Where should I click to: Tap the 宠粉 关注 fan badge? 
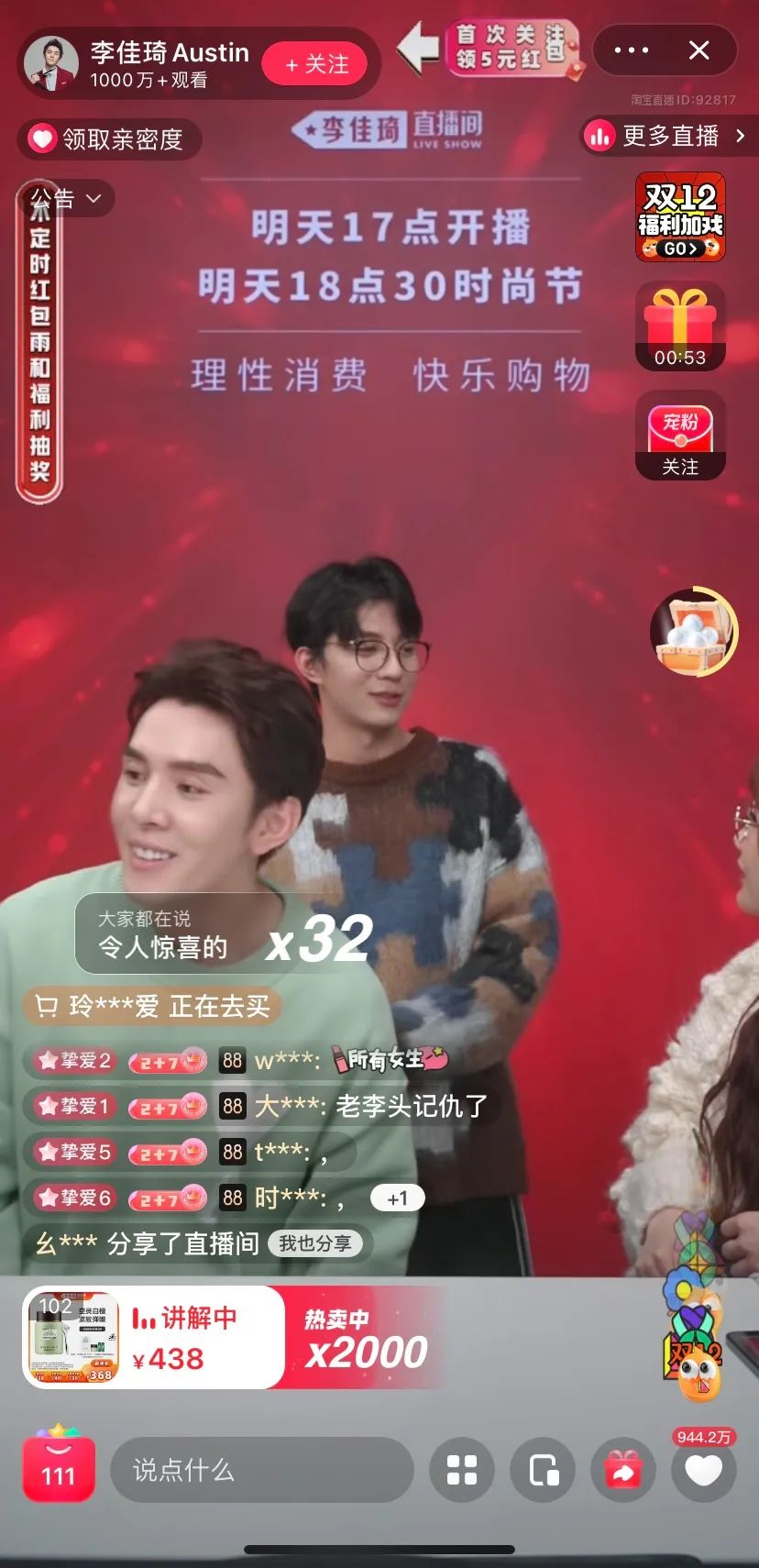tap(680, 436)
